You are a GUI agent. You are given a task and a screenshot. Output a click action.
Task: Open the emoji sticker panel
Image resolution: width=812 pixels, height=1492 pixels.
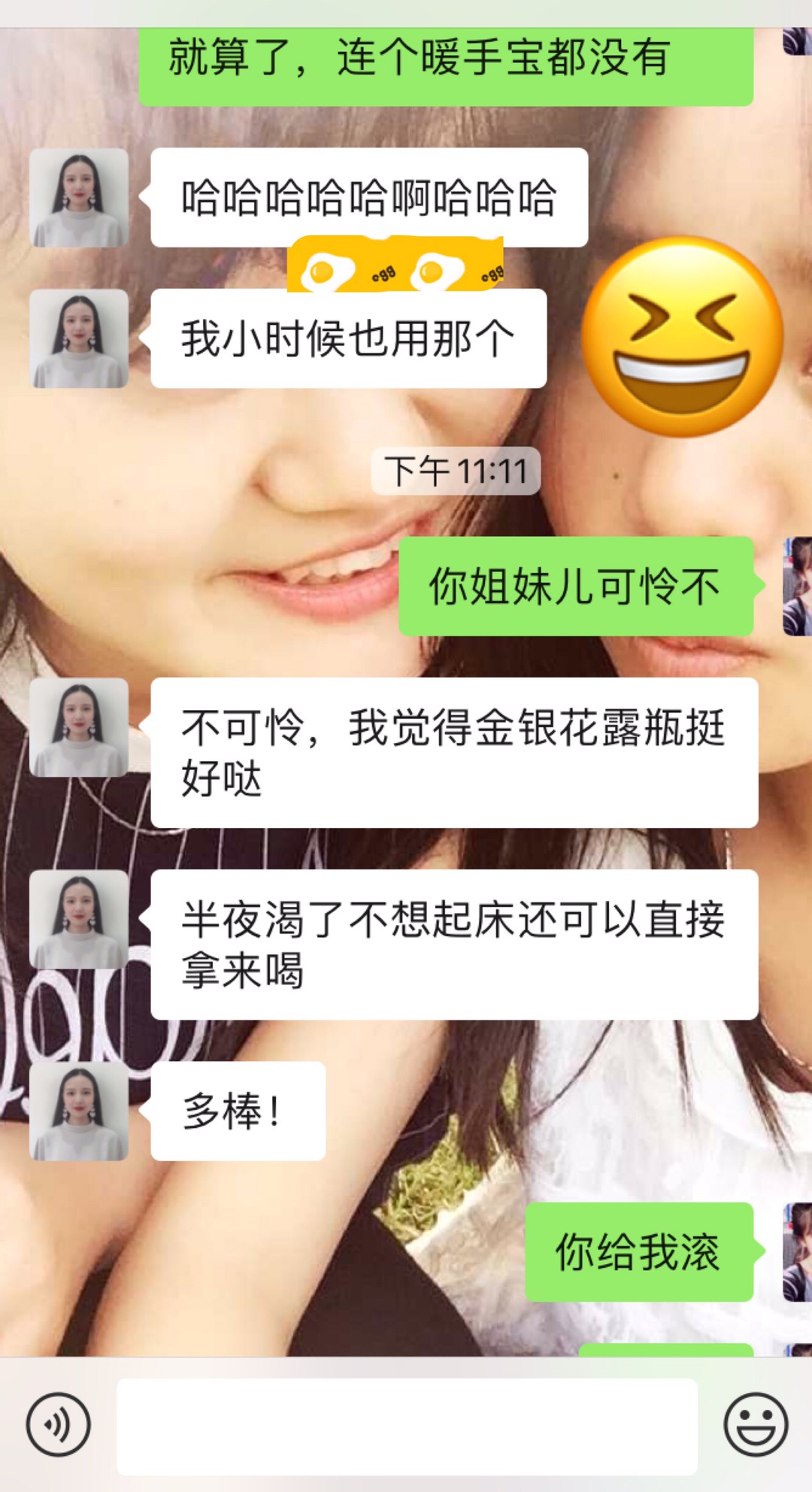(x=756, y=1424)
